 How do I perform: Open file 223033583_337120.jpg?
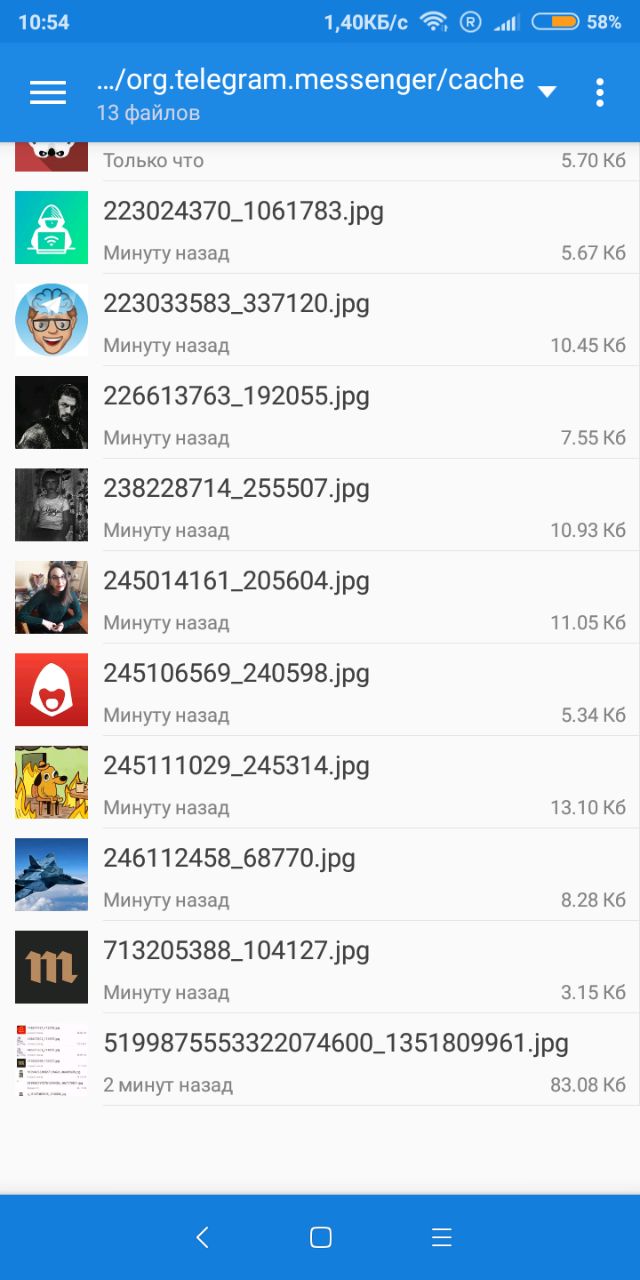click(x=236, y=304)
